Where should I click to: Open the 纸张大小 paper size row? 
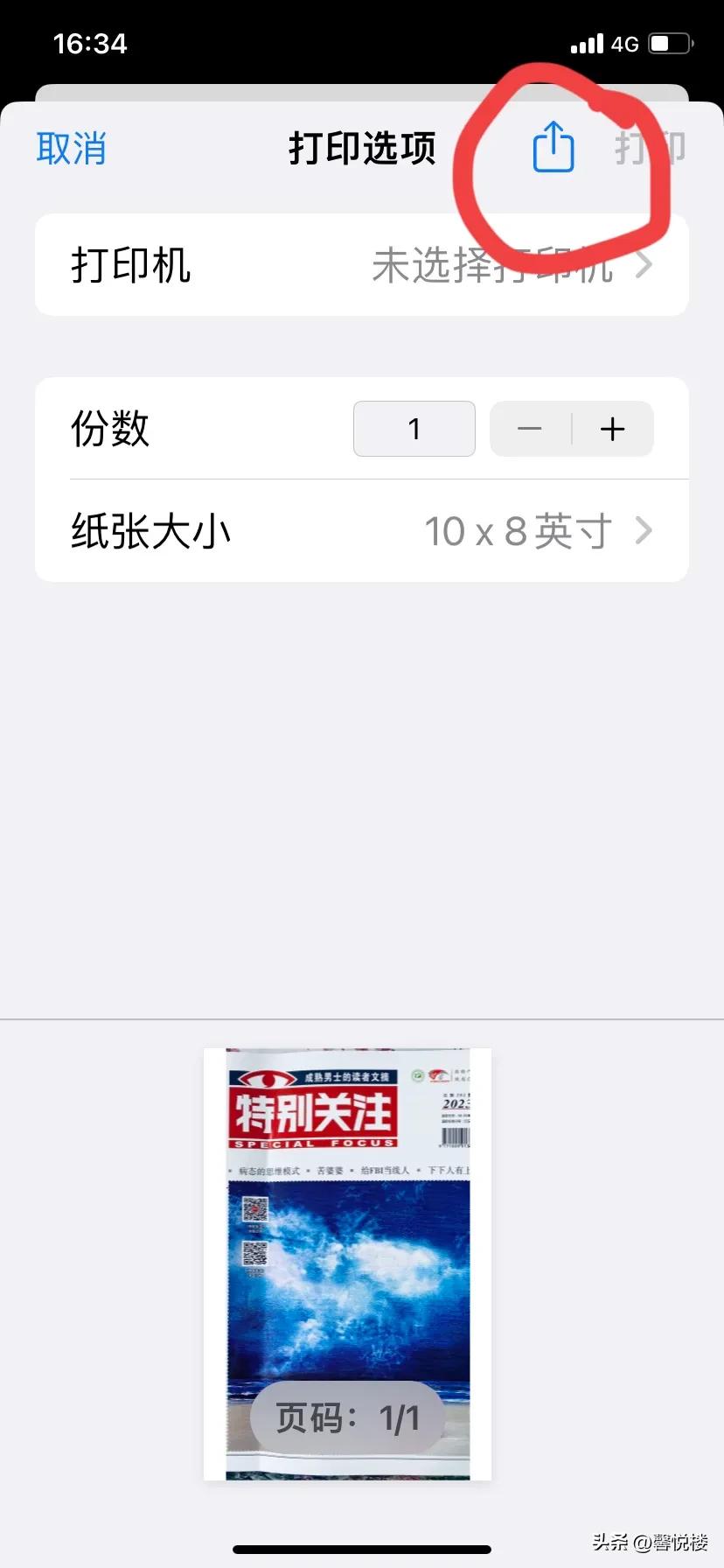pyautogui.click(x=362, y=531)
